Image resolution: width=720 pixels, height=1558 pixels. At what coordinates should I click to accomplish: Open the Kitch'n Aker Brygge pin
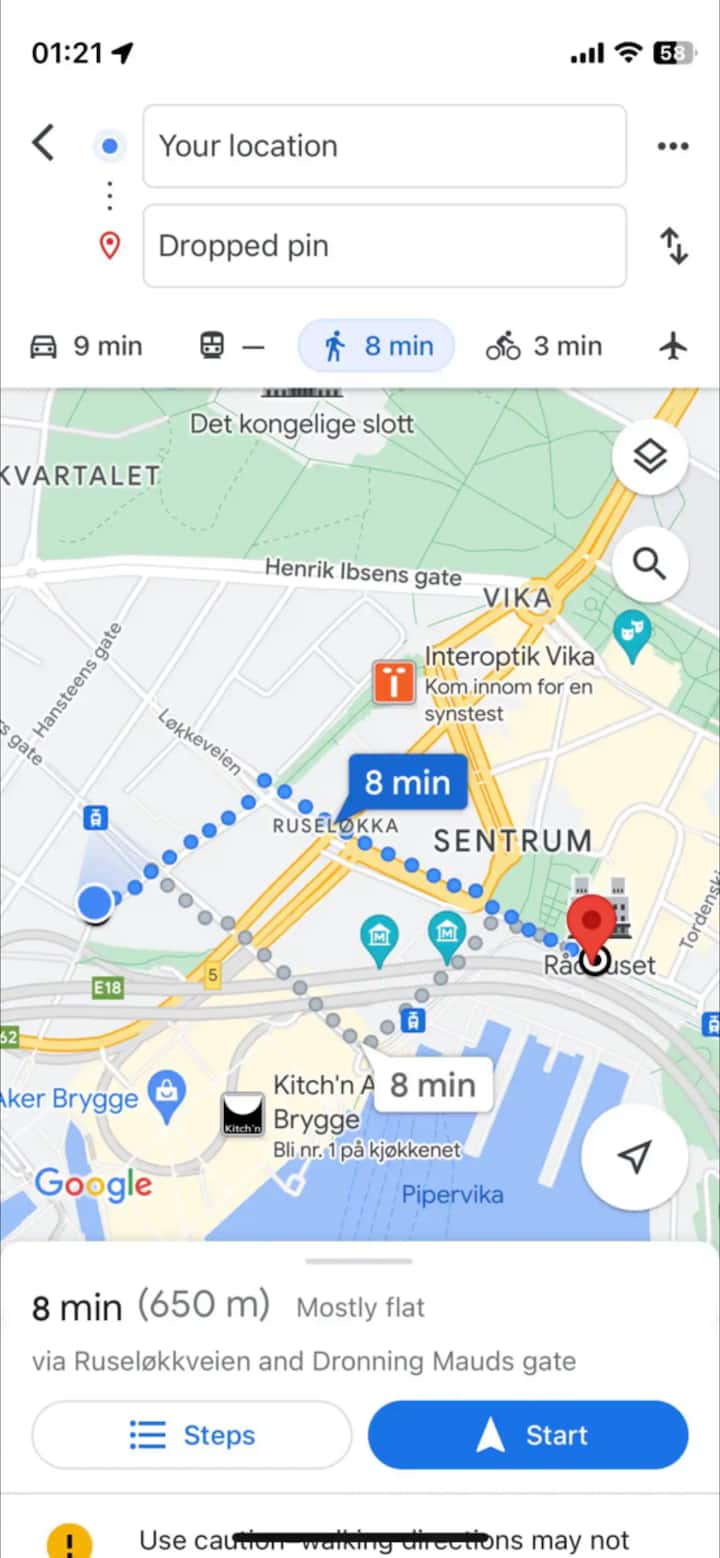[x=242, y=1114]
